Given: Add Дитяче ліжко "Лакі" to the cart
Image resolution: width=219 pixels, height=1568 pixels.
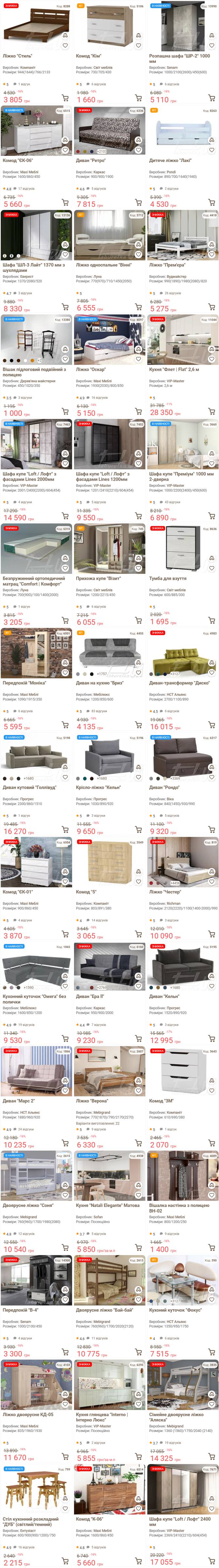Looking at the screenshot, I should click(212, 202).
